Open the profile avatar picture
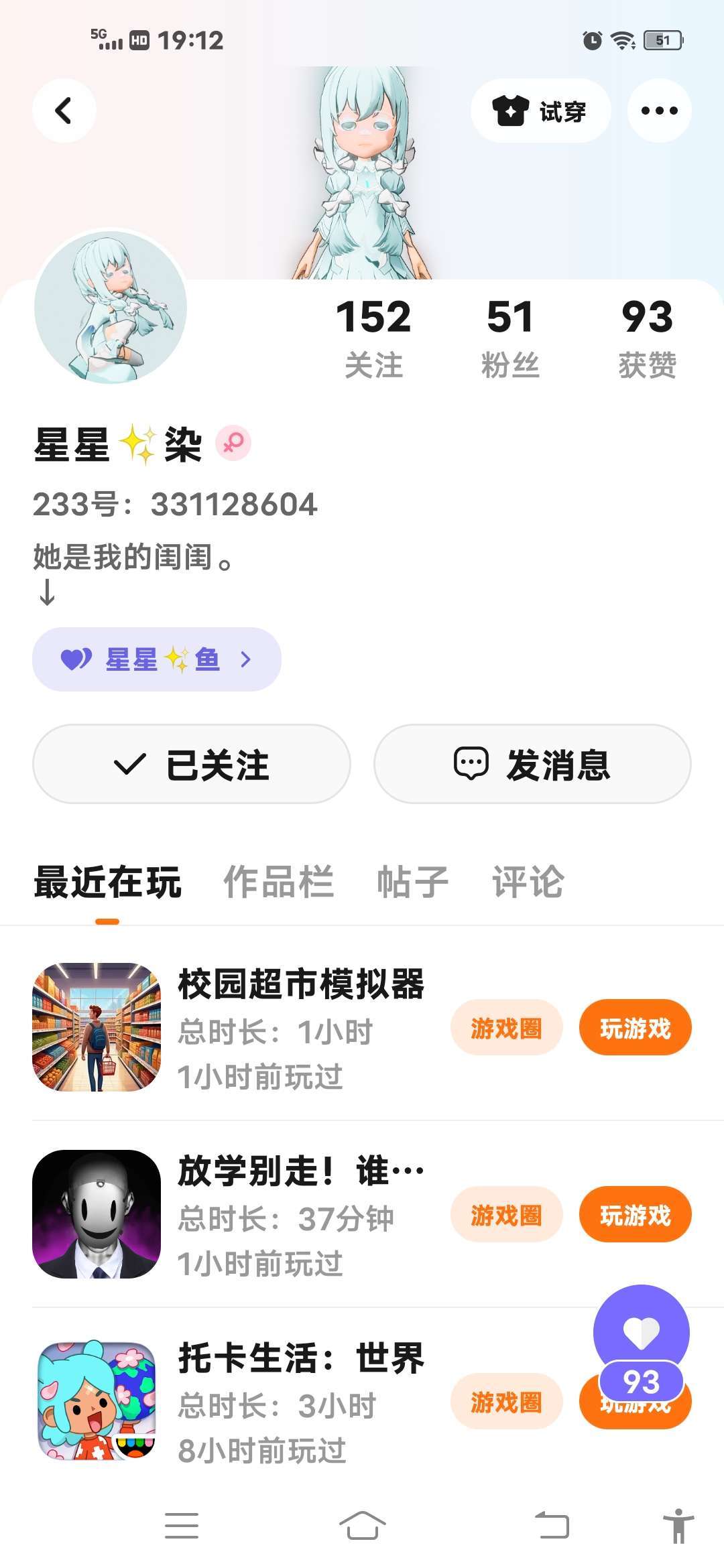This screenshot has height=1568, width=724. pos(111,308)
